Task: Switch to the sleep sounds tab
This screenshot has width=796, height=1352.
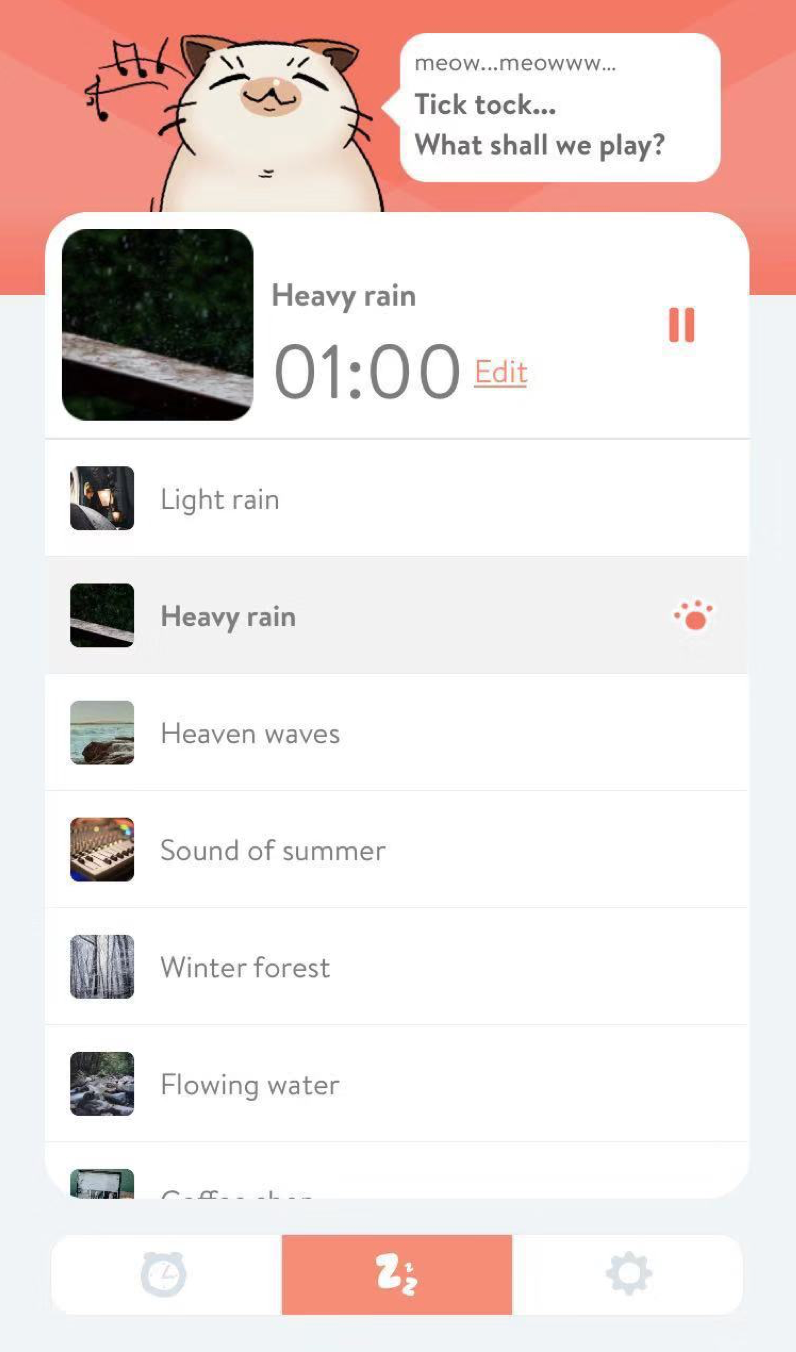Action: pos(397,1274)
